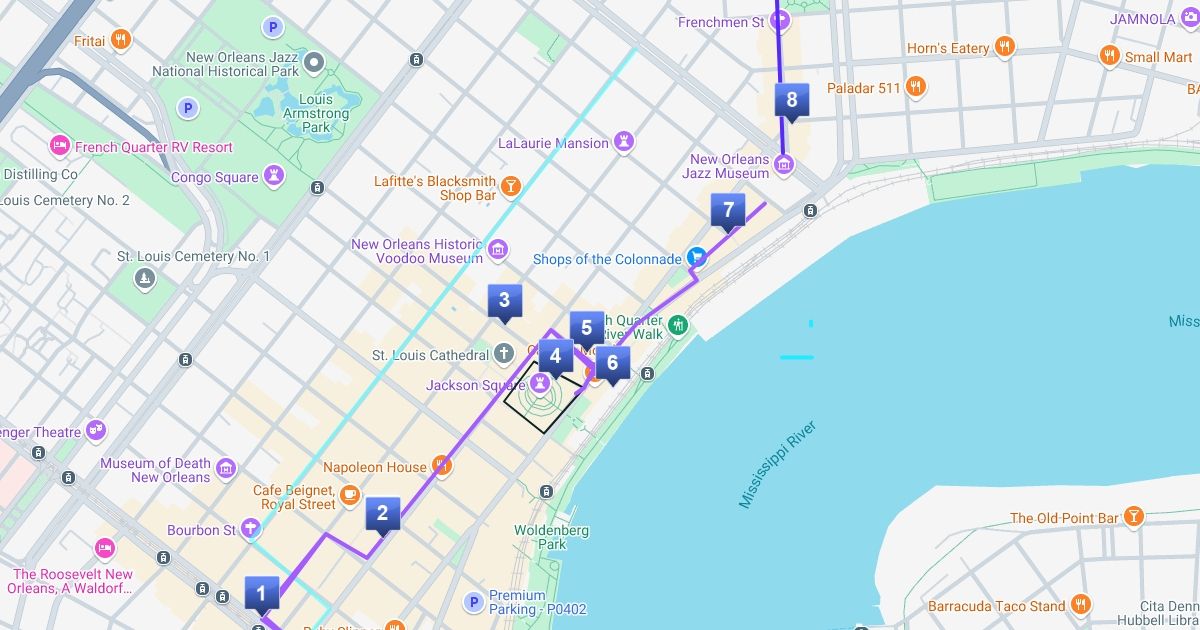1200x630 pixels.
Task: Open The Old Point Bar pin
Action: pos(1133,516)
